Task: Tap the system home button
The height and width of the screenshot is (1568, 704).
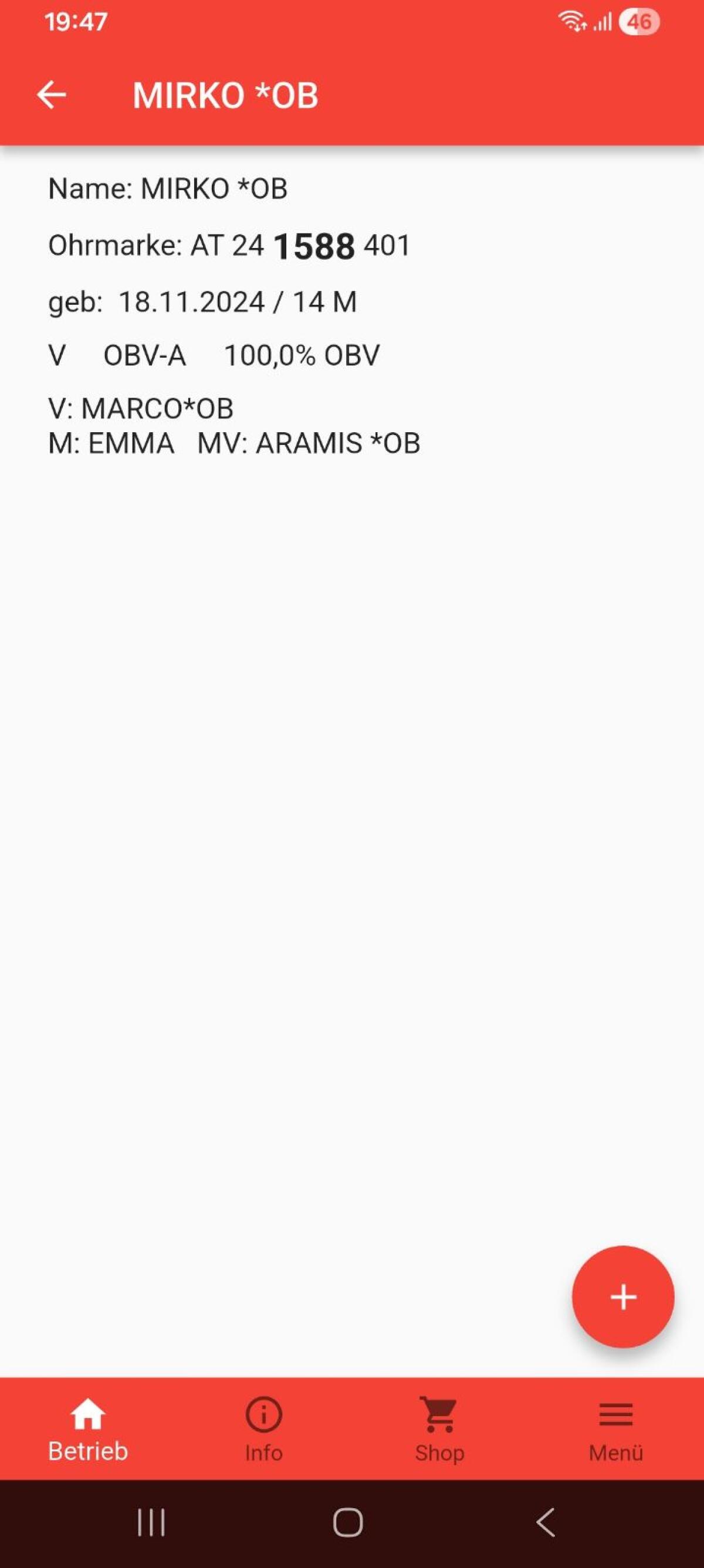Action: click(x=348, y=1522)
